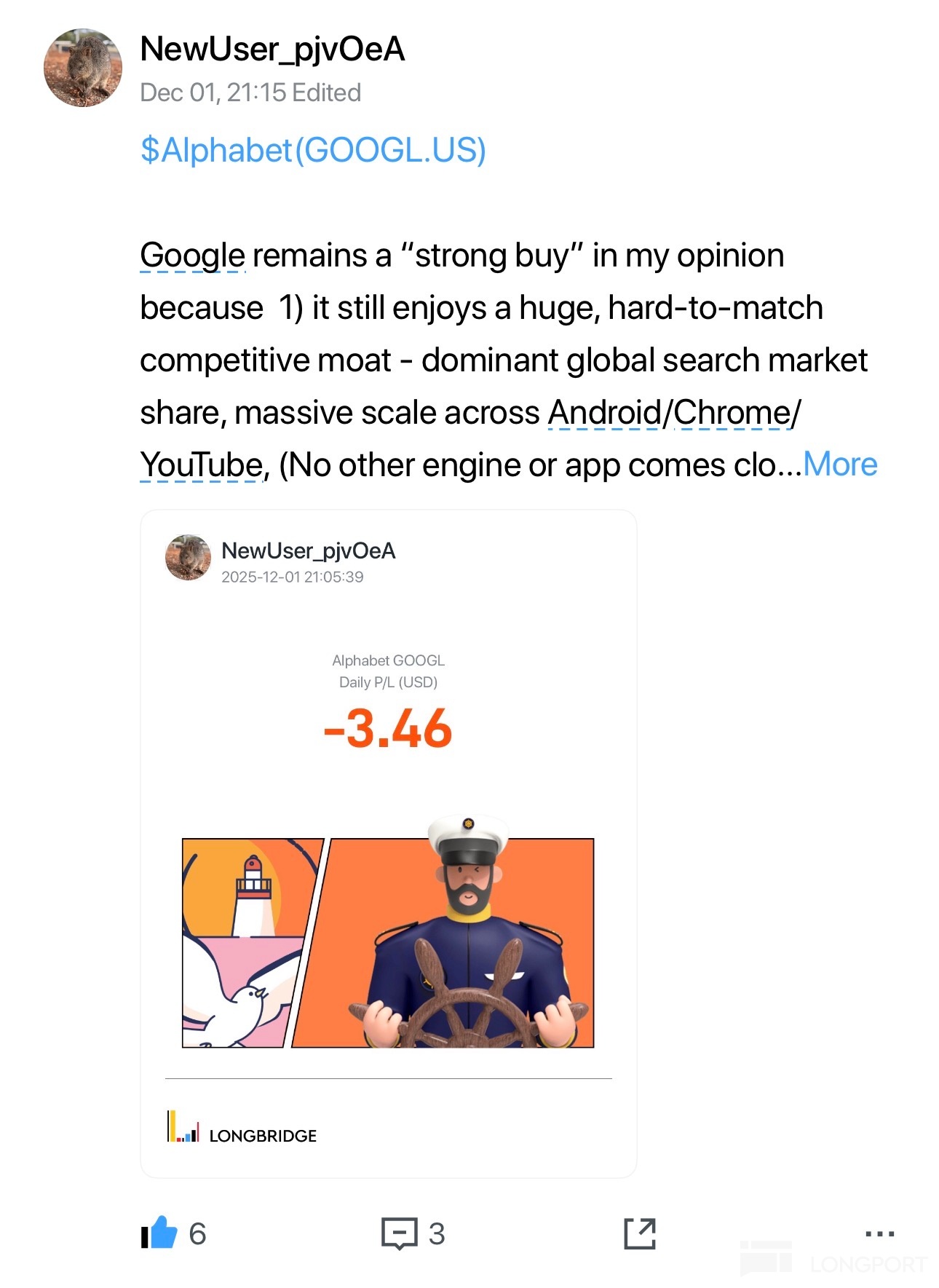
Task: Open the underlined Google link
Action: click(x=192, y=256)
